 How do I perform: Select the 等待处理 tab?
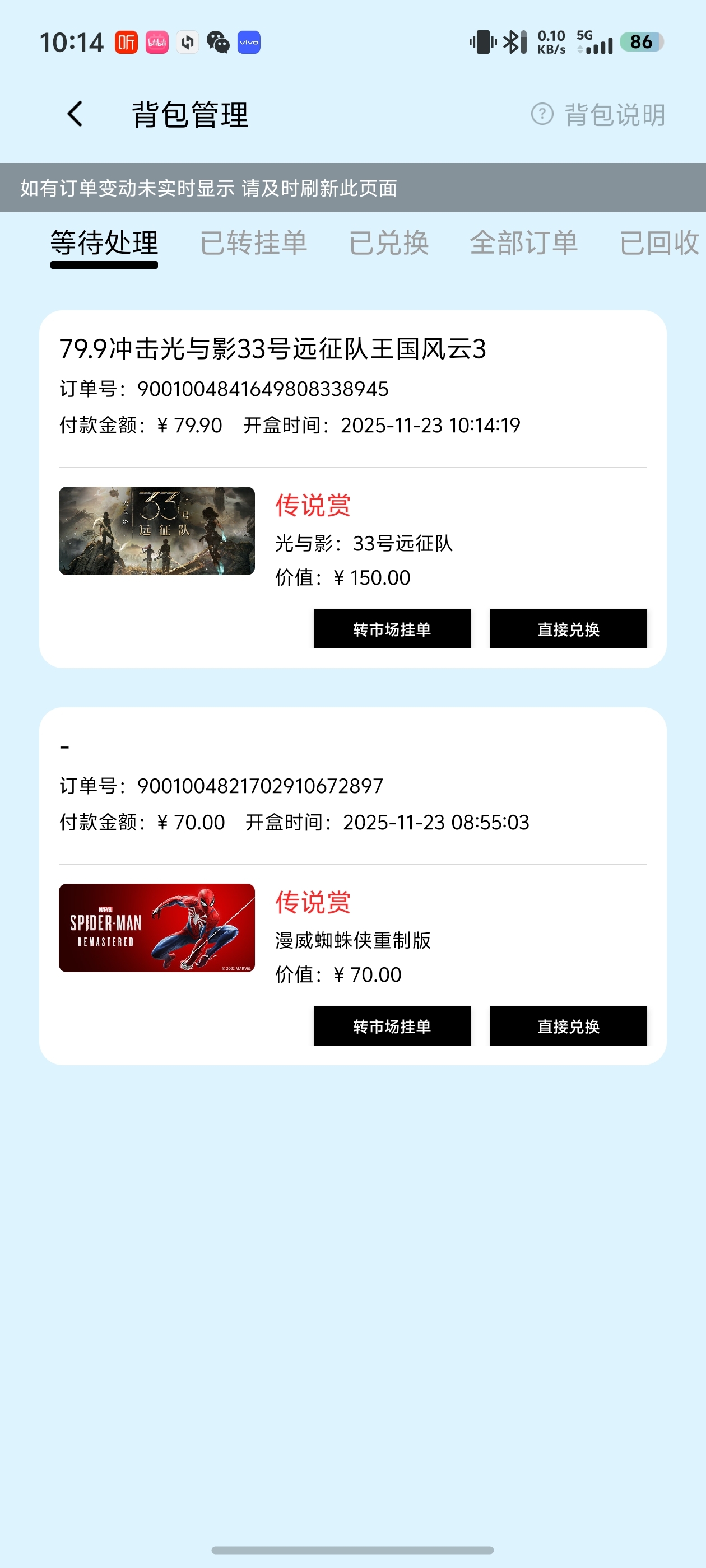pos(104,244)
